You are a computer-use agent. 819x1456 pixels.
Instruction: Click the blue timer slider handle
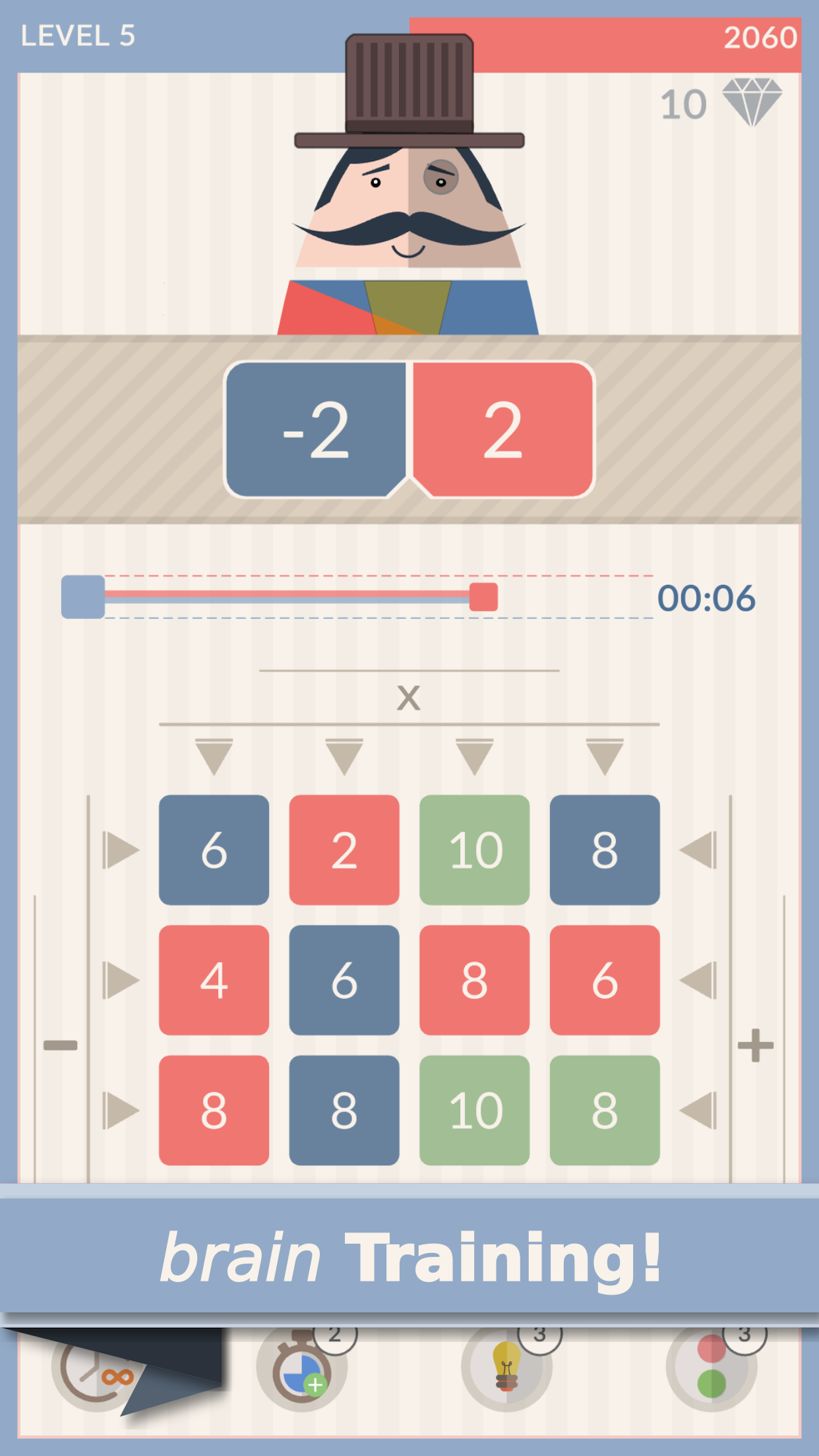click(82, 597)
